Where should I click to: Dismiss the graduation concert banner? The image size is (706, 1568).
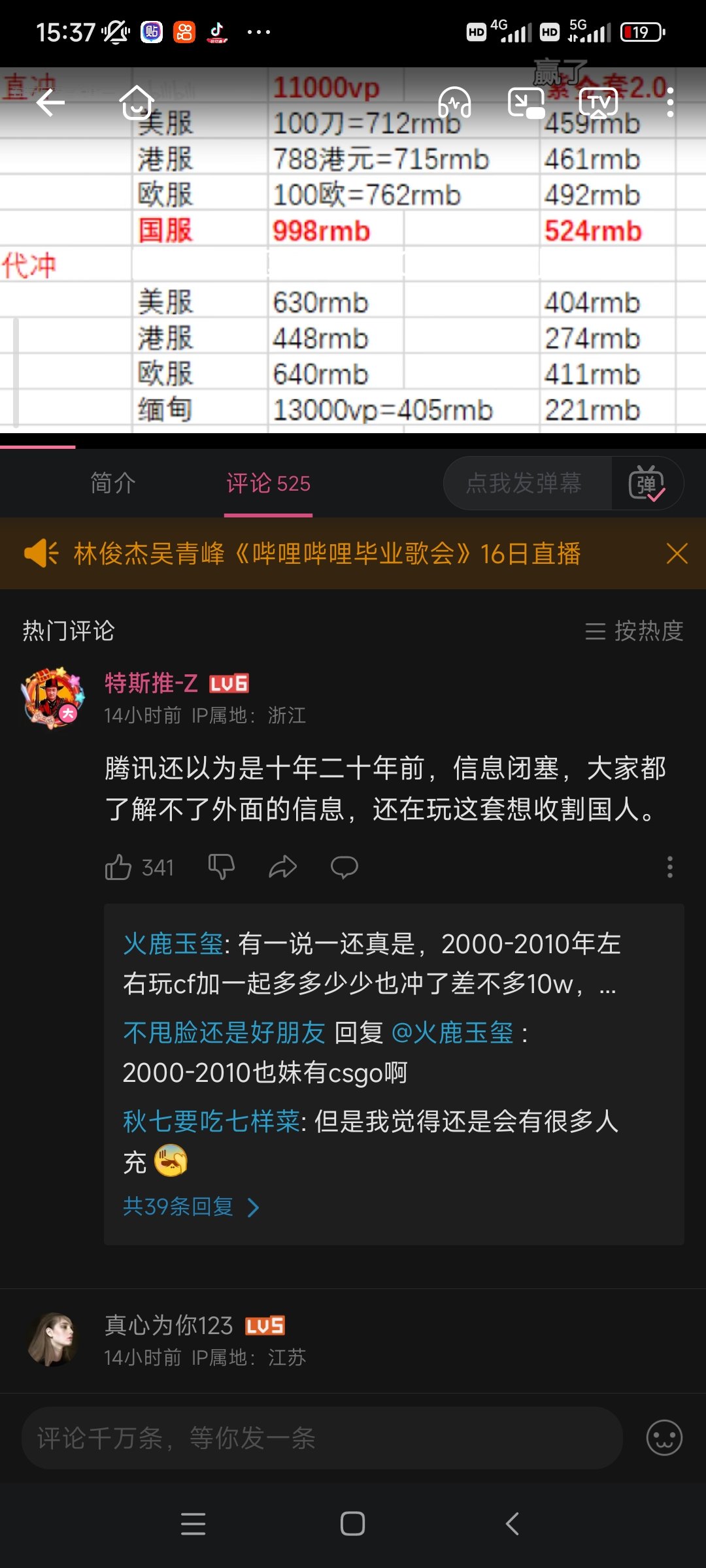coord(677,553)
